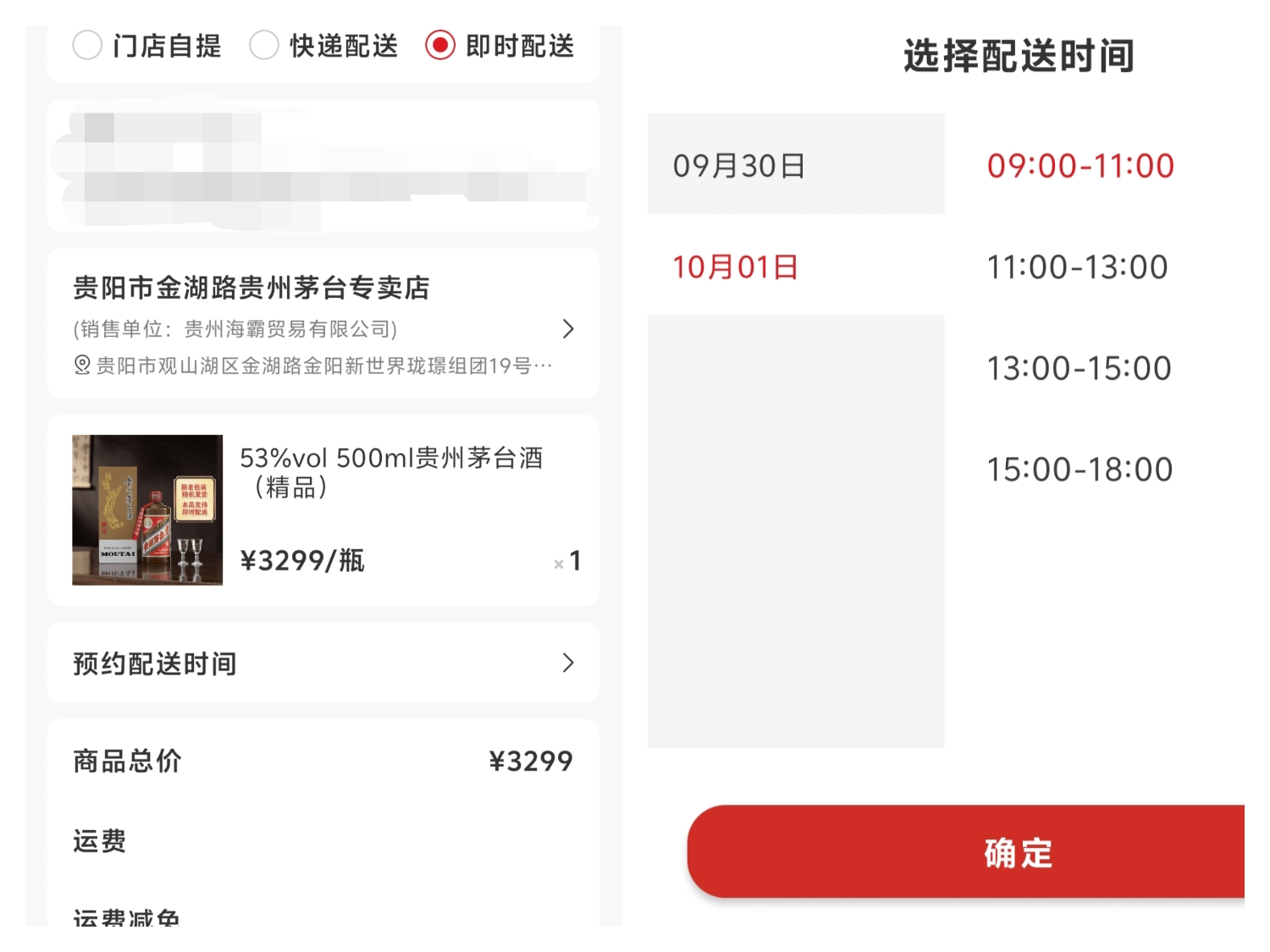Choose the 15:00-18:00 time slot
This screenshot has width=1270, height=952.
pyautogui.click(x=1080, y=470)
